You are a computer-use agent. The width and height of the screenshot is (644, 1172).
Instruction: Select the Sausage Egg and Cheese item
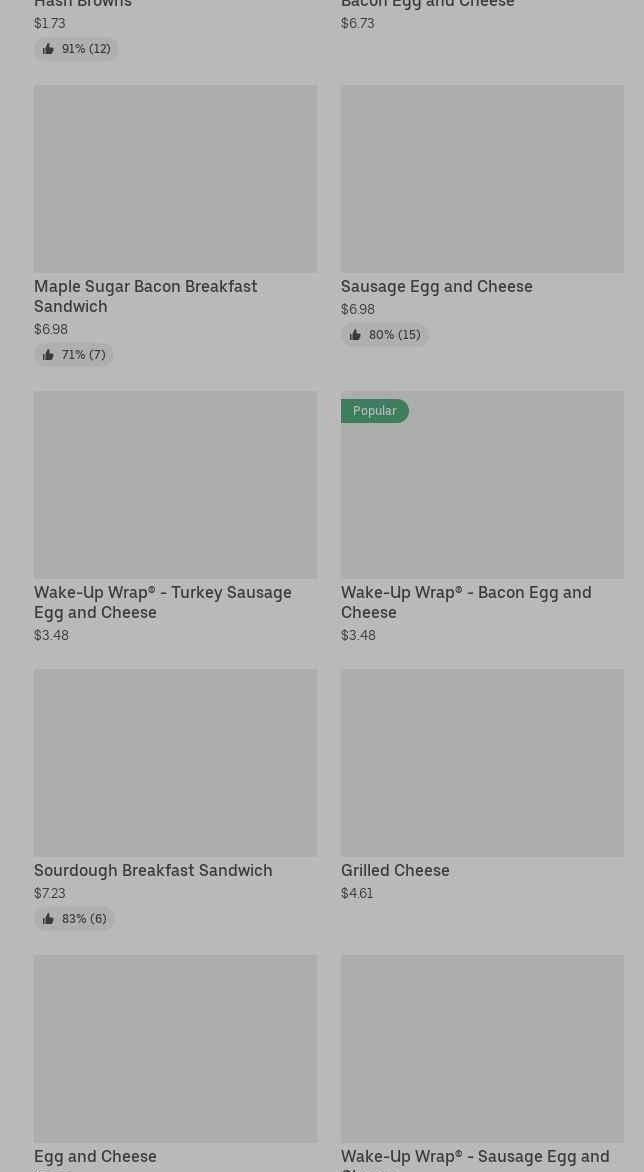tap(482, 180)
